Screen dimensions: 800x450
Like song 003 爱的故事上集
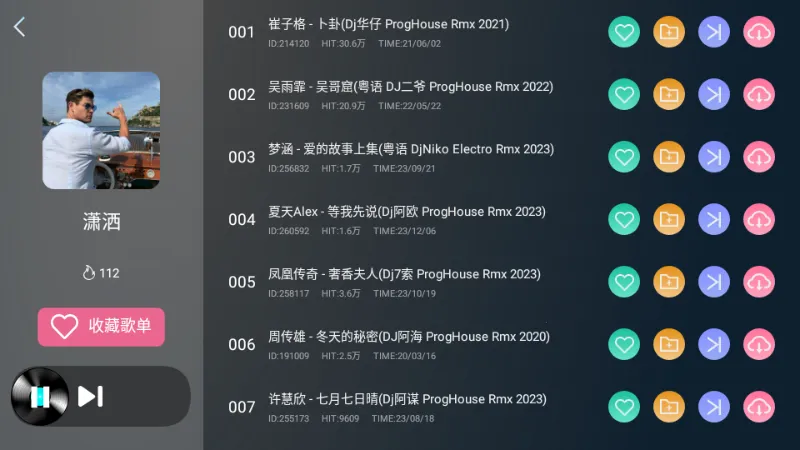pyautogui.click(x=624, y=157)
